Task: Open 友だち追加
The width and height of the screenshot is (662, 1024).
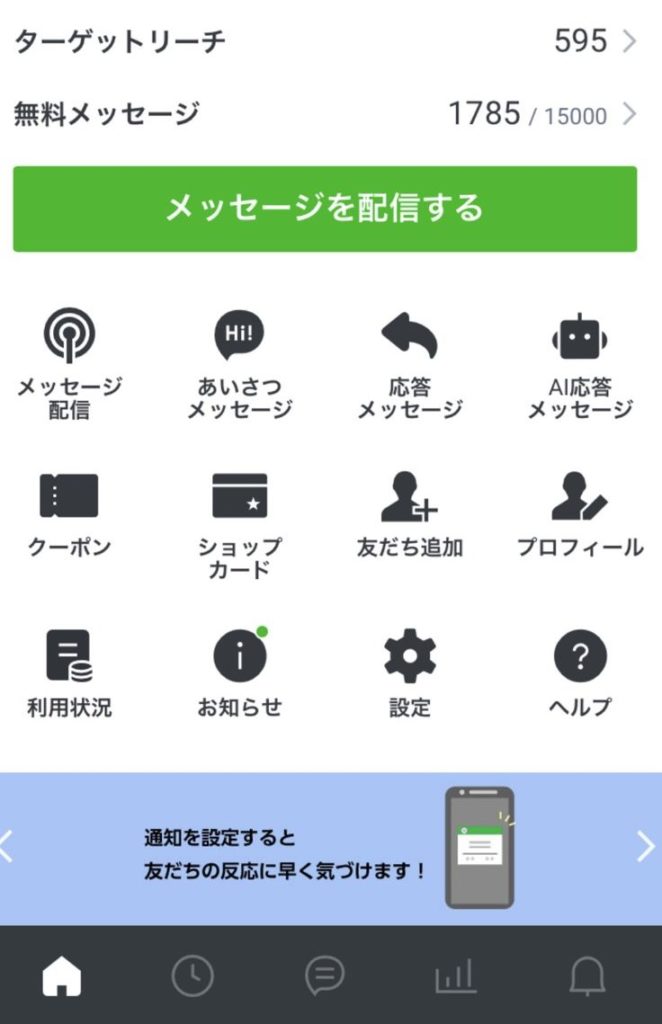Action: [410, 515]
